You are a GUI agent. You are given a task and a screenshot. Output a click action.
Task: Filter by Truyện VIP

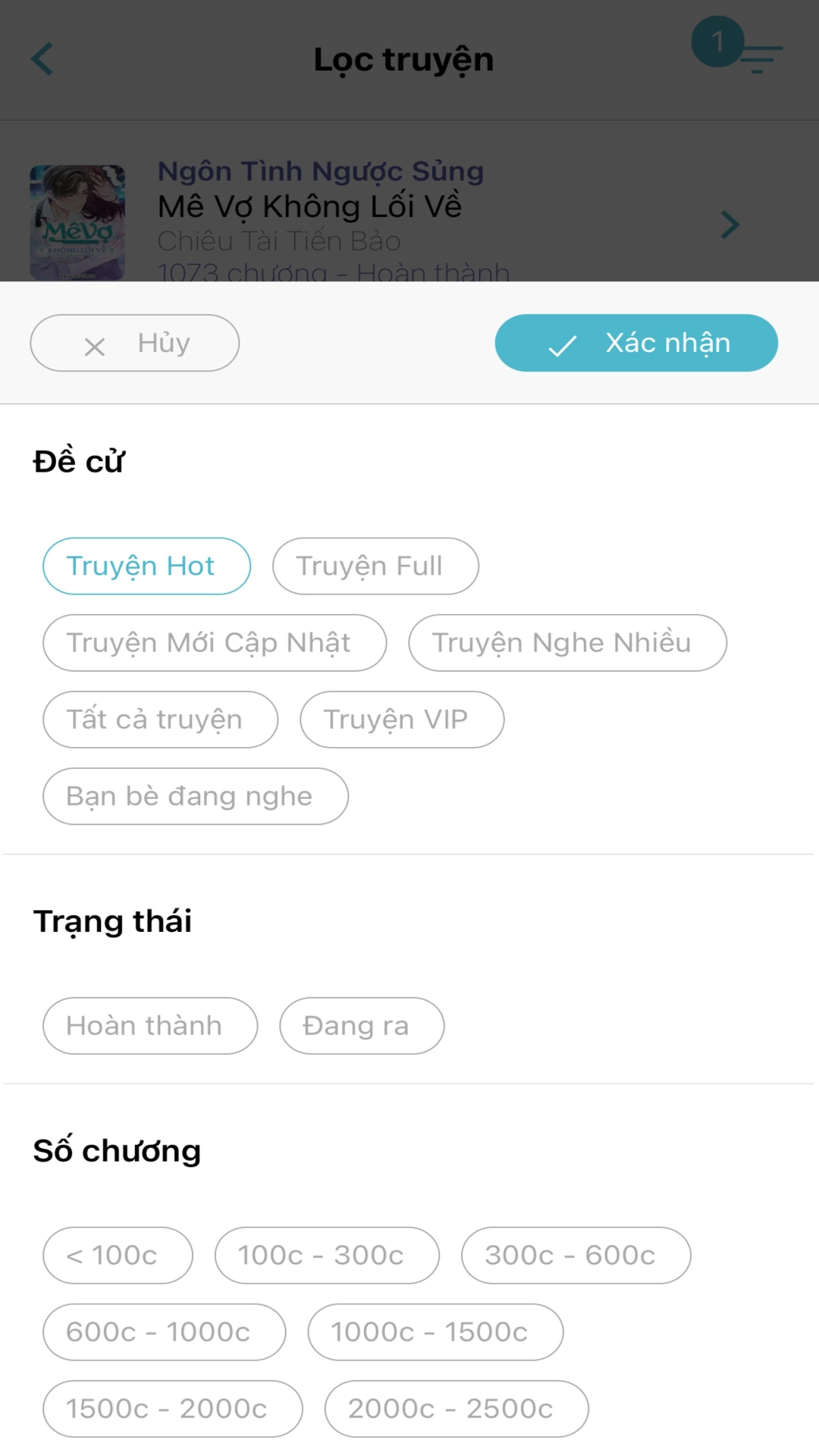[402, 720]
